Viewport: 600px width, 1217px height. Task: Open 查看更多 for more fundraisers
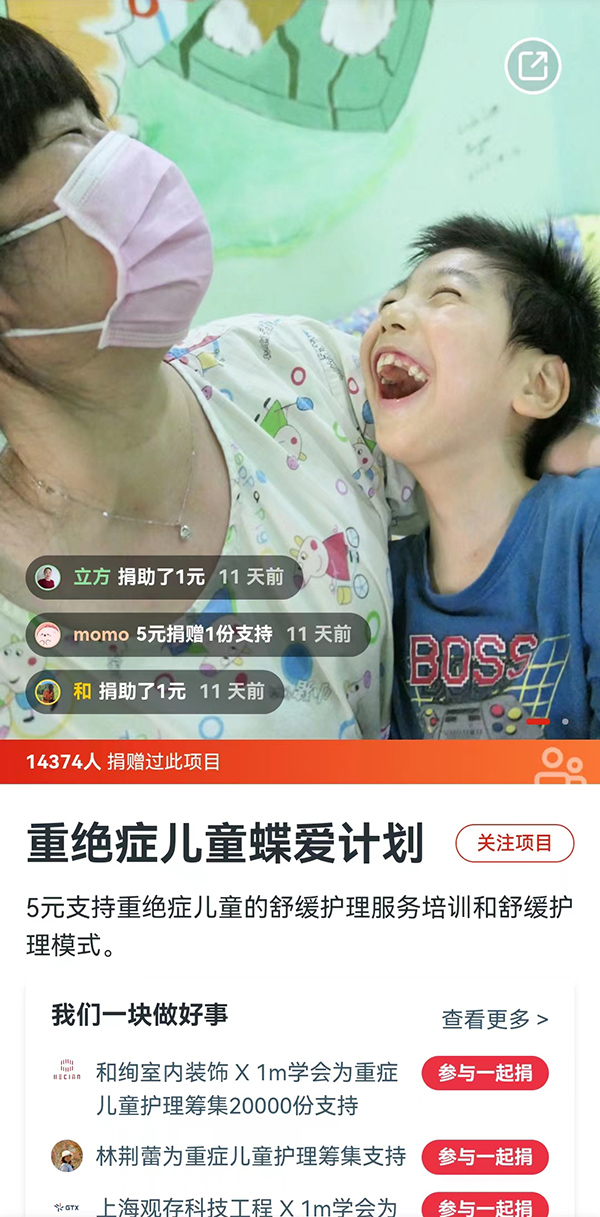click(x=495, y=1019)
